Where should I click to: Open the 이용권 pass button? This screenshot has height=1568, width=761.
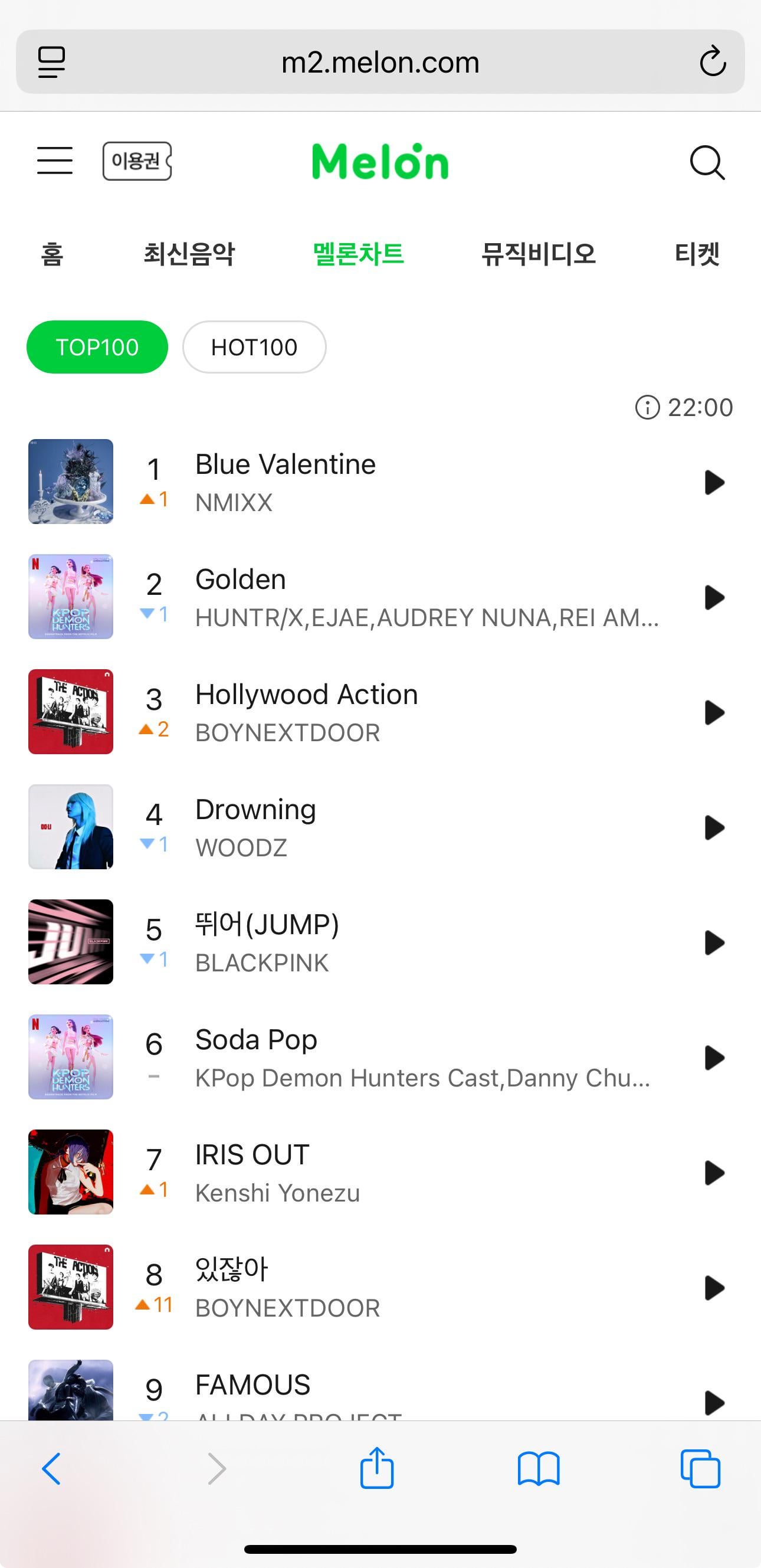click(x=137, y=161)
